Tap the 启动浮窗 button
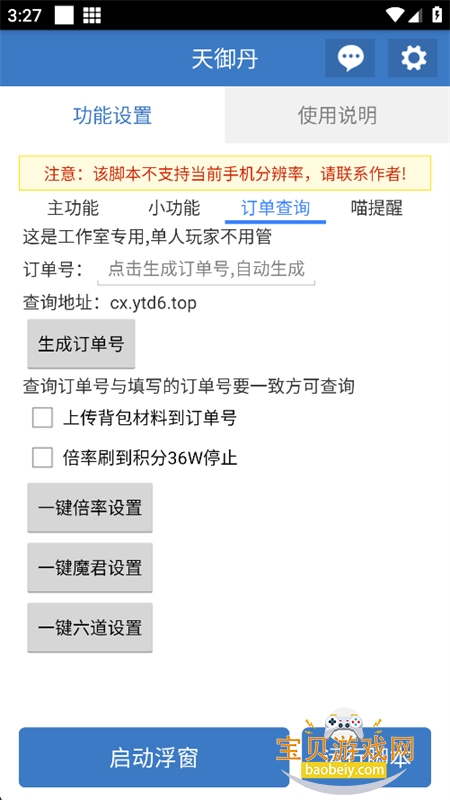 point(154,758)
